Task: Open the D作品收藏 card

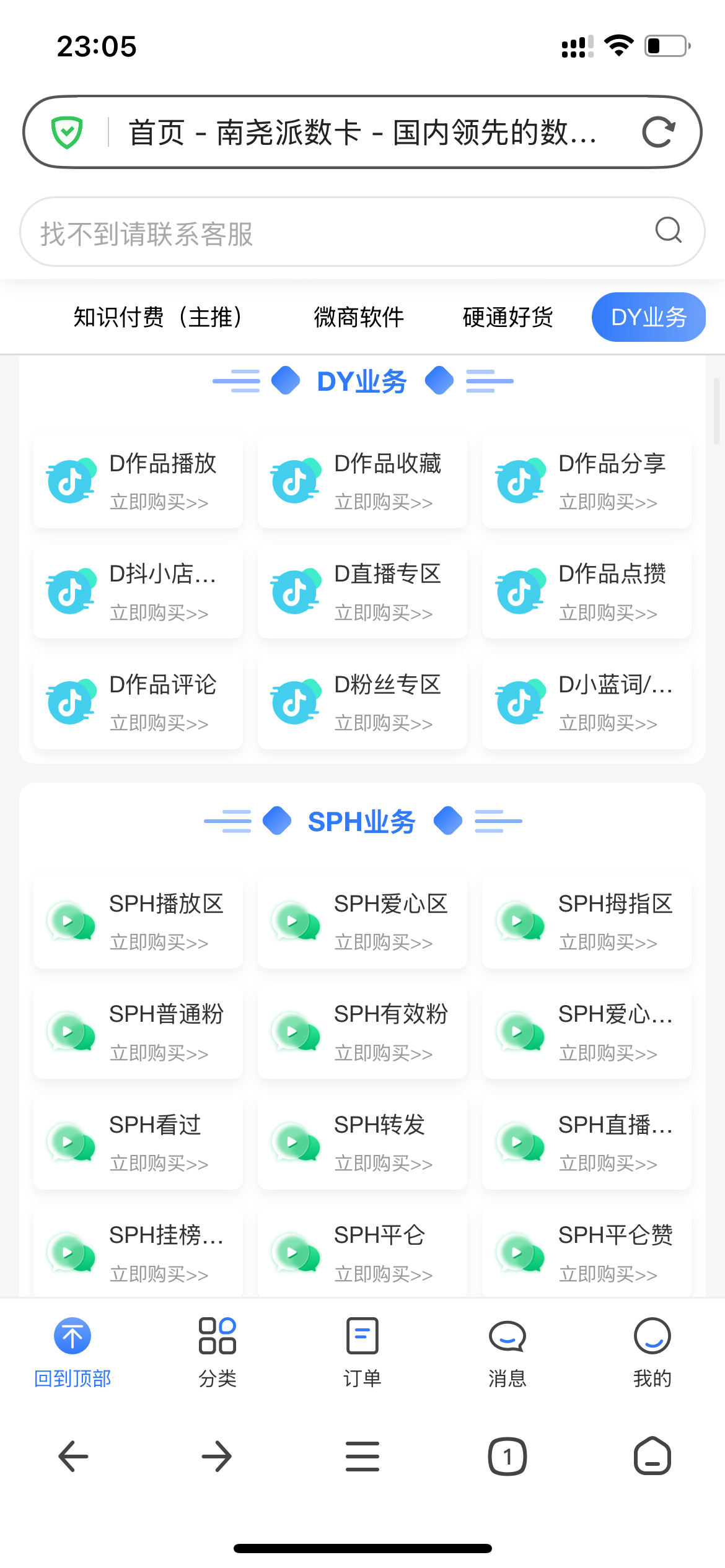Action: point(362,481)
